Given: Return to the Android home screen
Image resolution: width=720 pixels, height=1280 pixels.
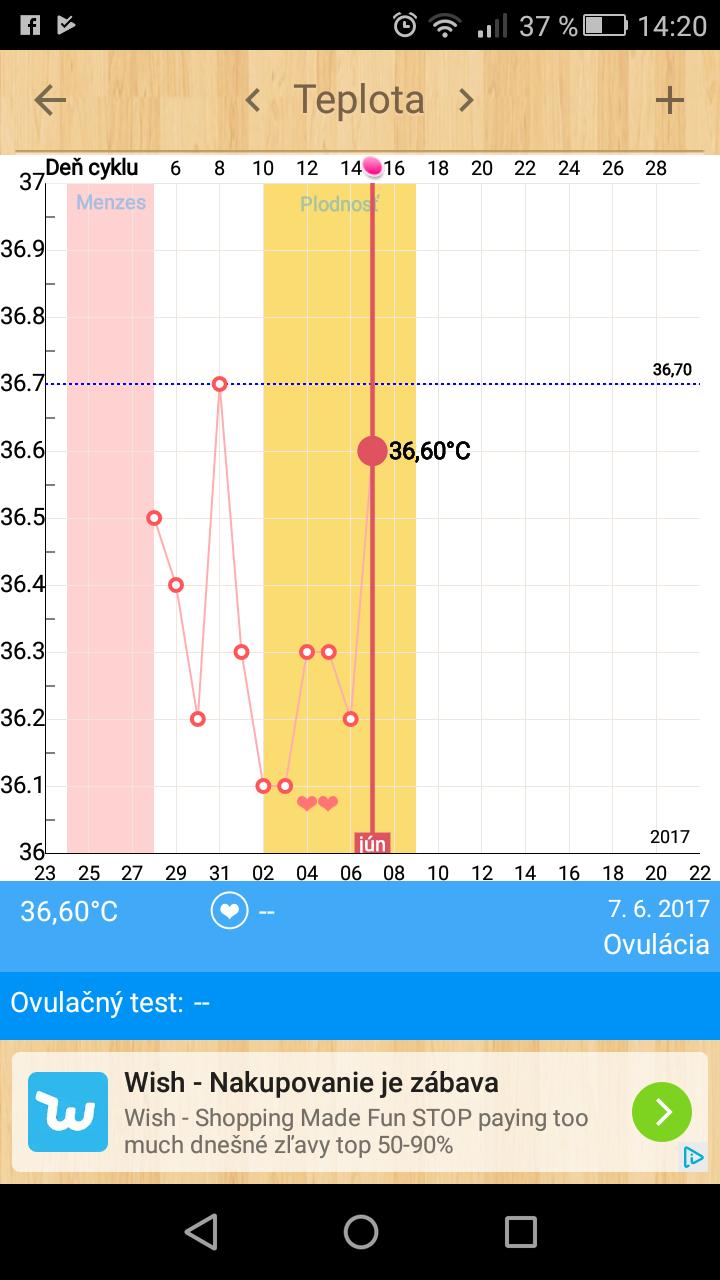Looking at the screenshot, I should pos(360,1232).
